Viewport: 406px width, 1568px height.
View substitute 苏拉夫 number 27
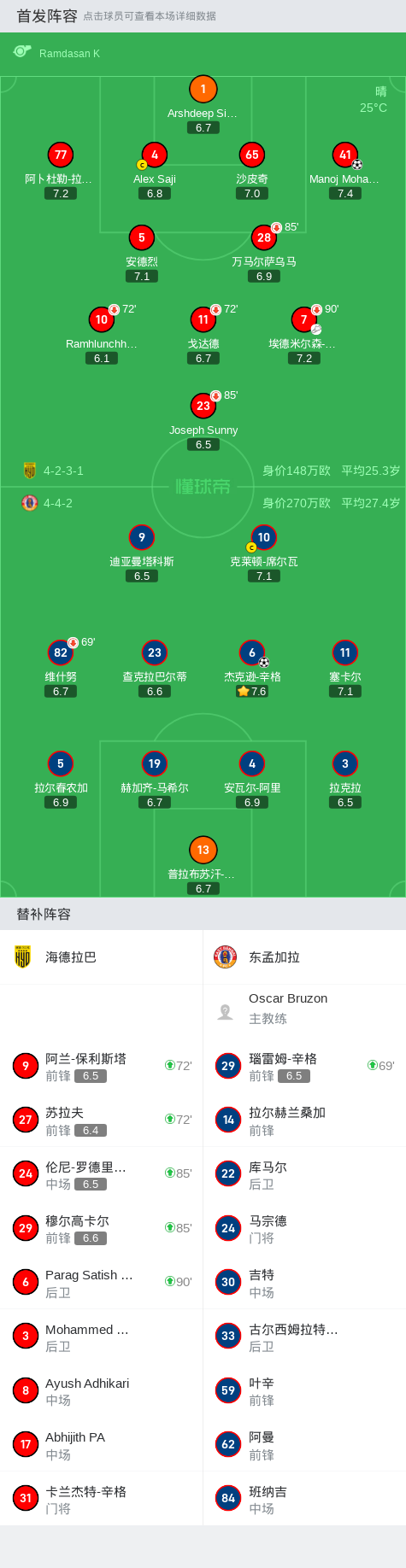coord(102,1120)
